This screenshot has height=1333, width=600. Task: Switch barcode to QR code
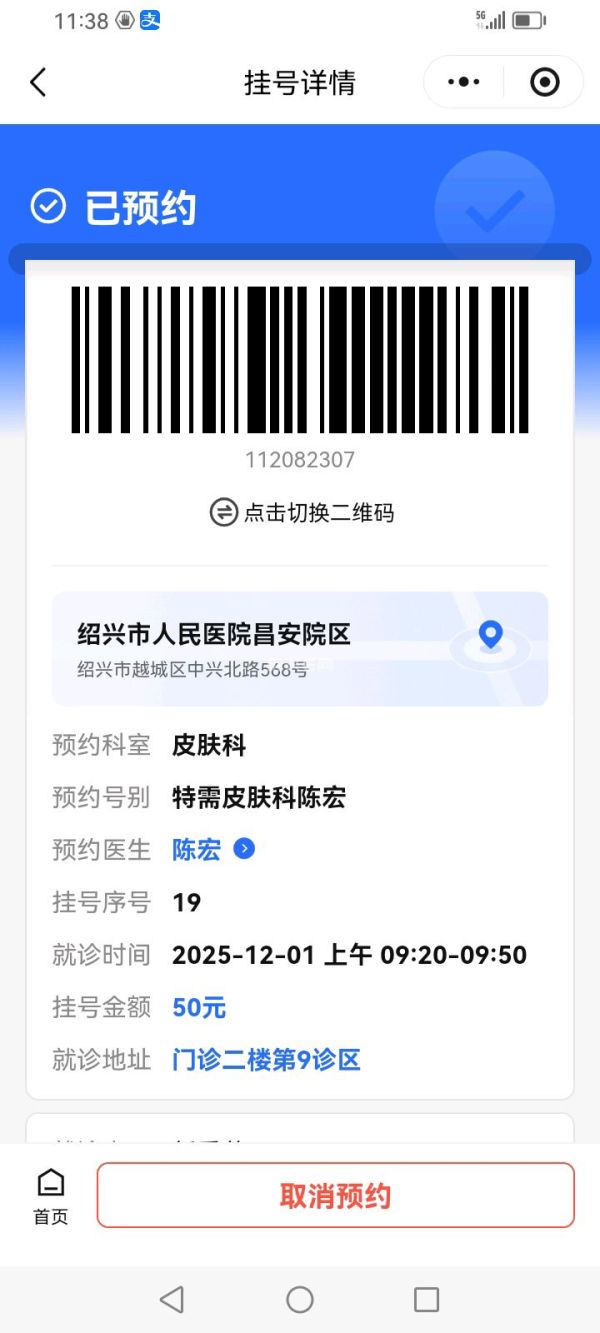(301, 513)
